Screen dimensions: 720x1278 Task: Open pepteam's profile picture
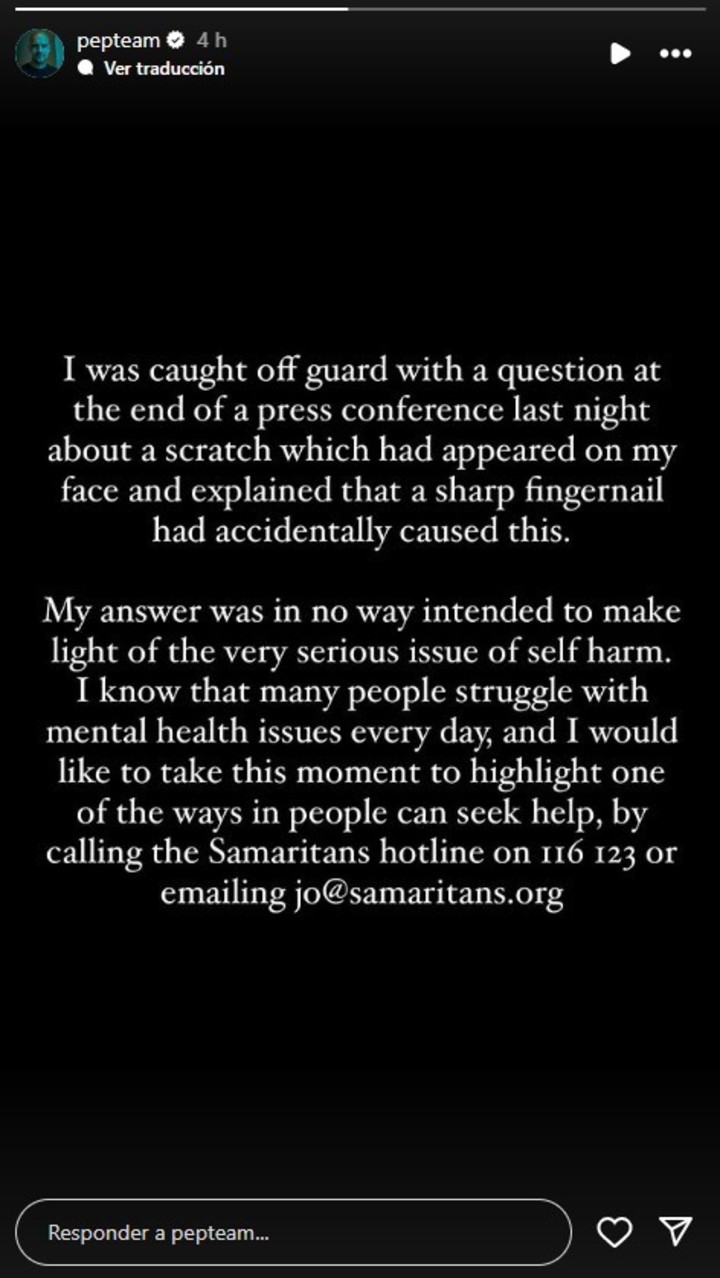pos(39,53)
